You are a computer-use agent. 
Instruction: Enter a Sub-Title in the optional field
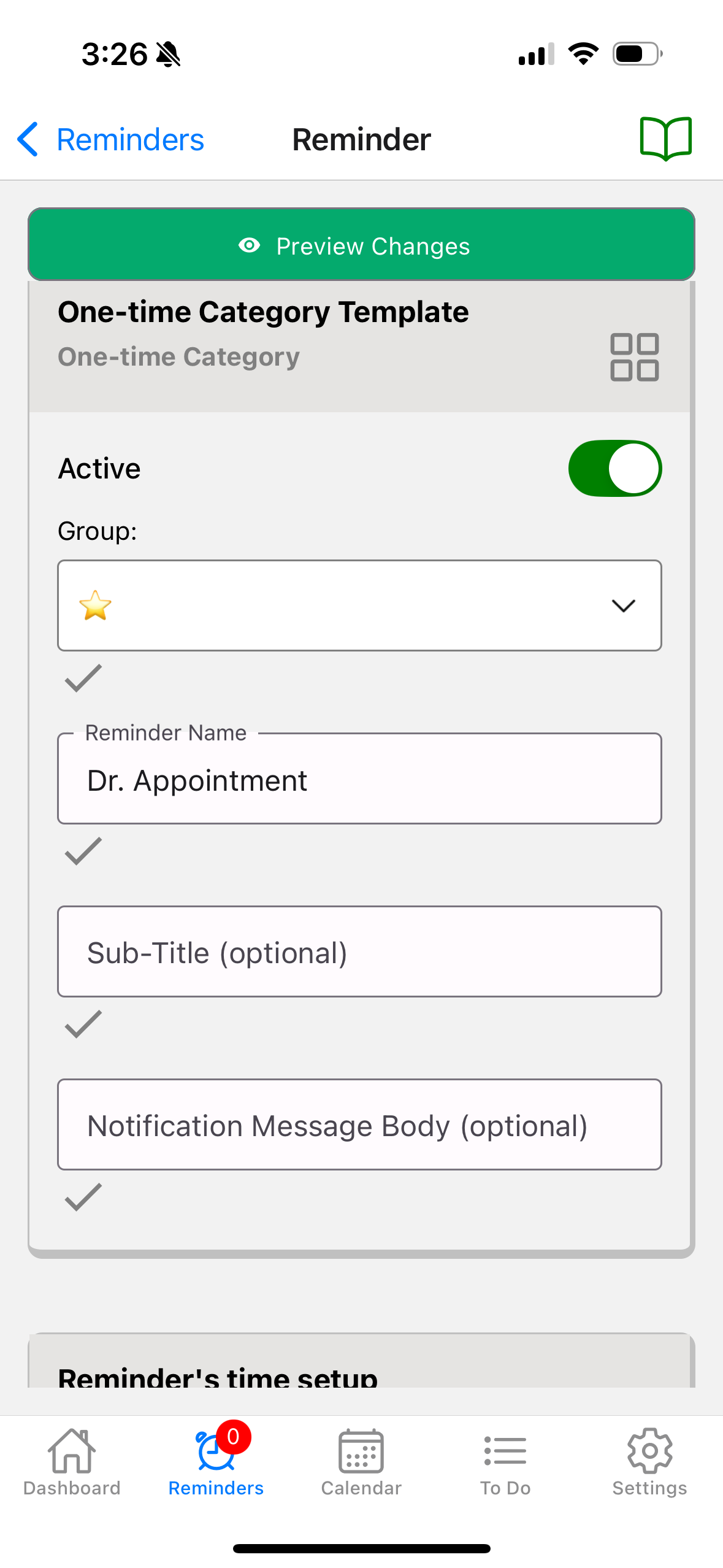click(x=359, y=952)
